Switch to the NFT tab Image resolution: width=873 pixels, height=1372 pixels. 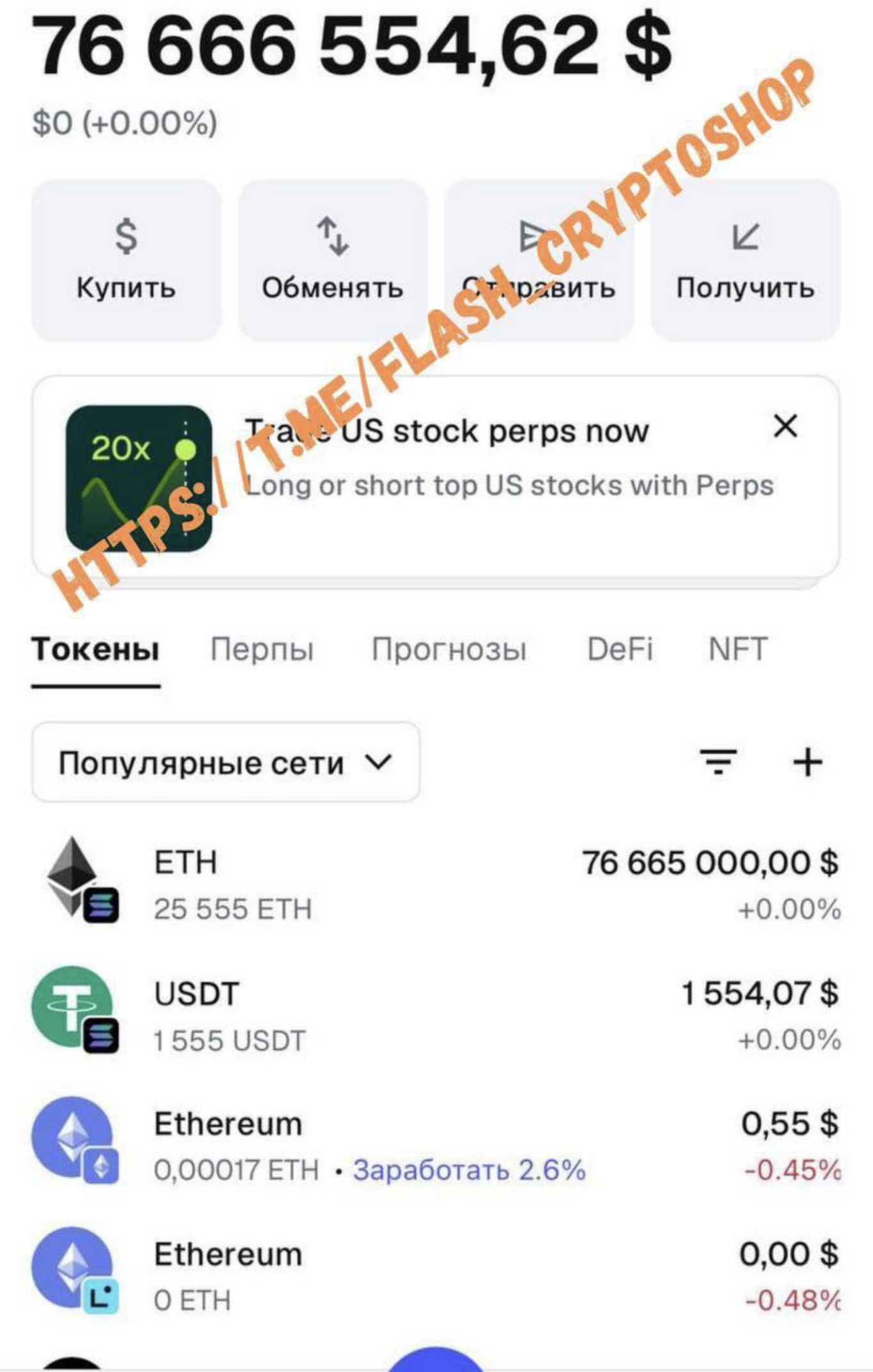pyautogui.click(x=737, y=650)
